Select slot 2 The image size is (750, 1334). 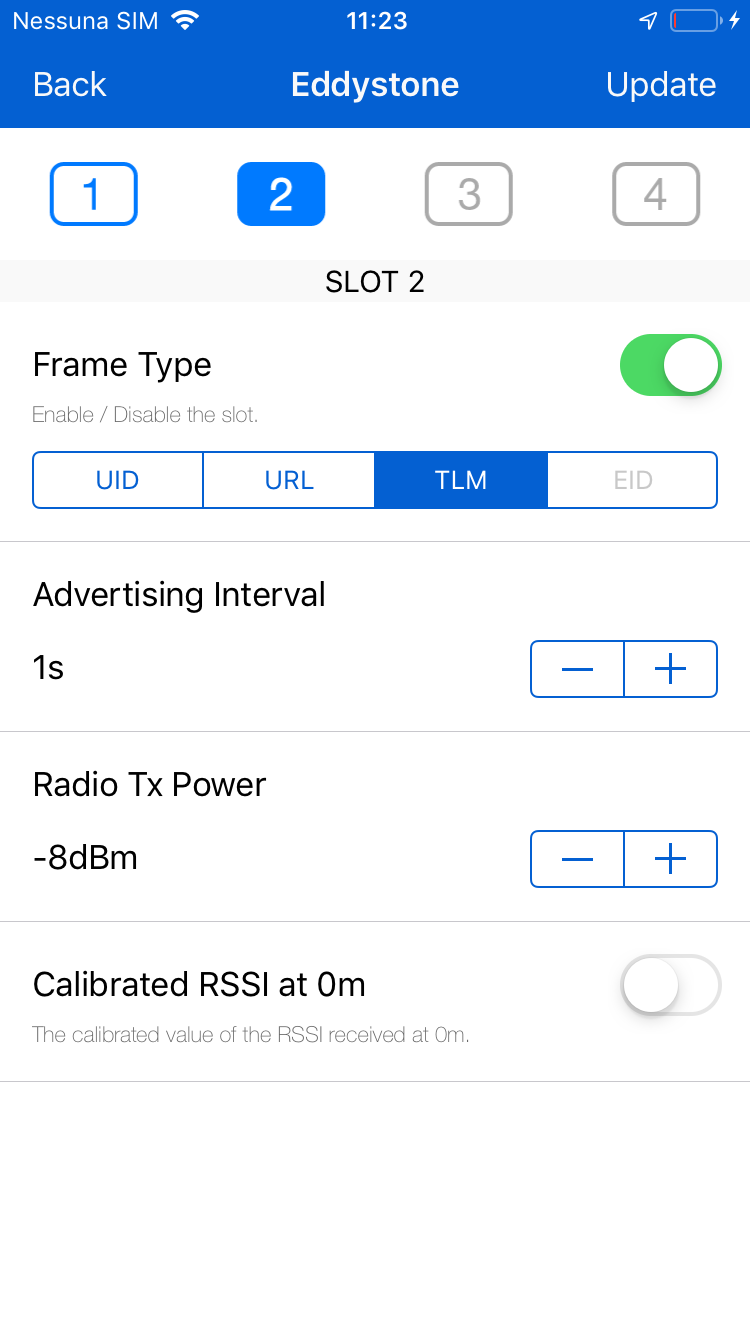pyautogui.click(x=281, y=194)
